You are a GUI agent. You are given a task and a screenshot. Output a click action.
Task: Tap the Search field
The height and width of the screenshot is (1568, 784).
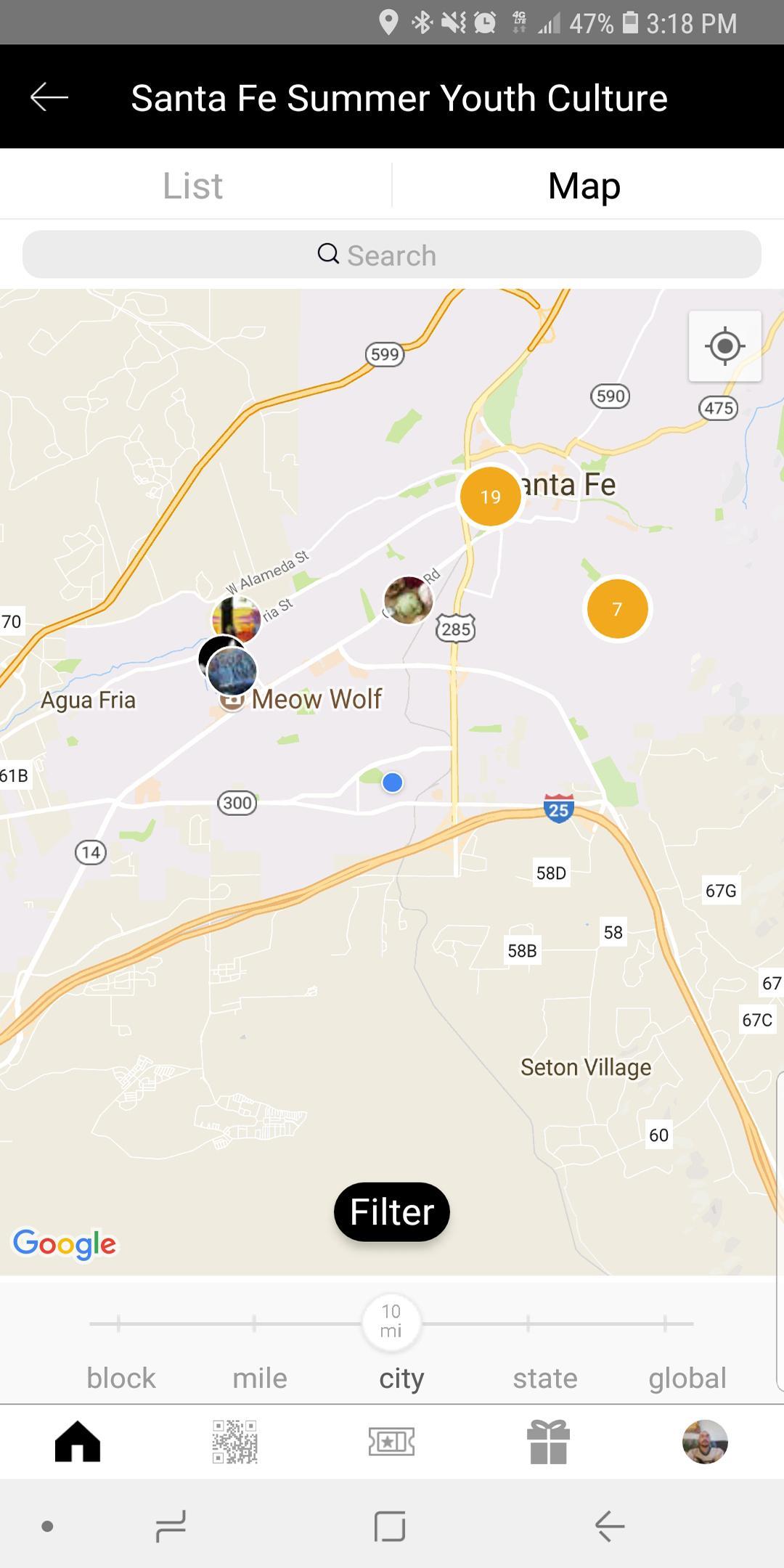[392, 255]
